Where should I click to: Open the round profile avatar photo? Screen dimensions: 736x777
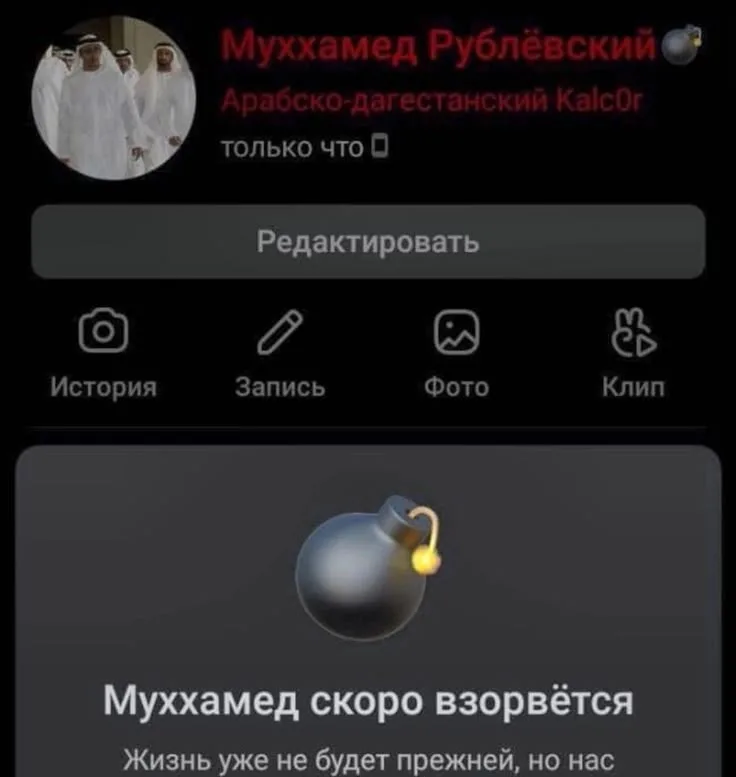click(x=114, y=98)
